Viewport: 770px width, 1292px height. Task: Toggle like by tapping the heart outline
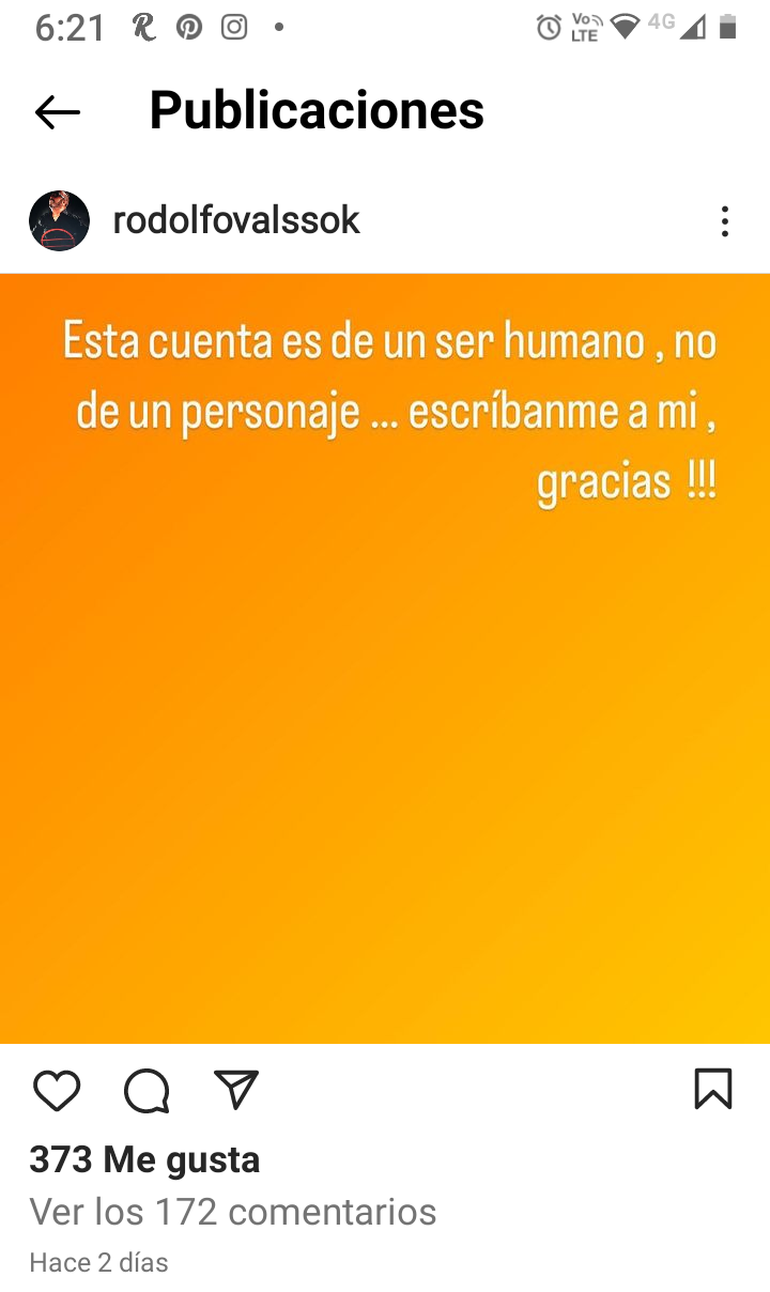pyautogui.click(x=57, y=1091)
